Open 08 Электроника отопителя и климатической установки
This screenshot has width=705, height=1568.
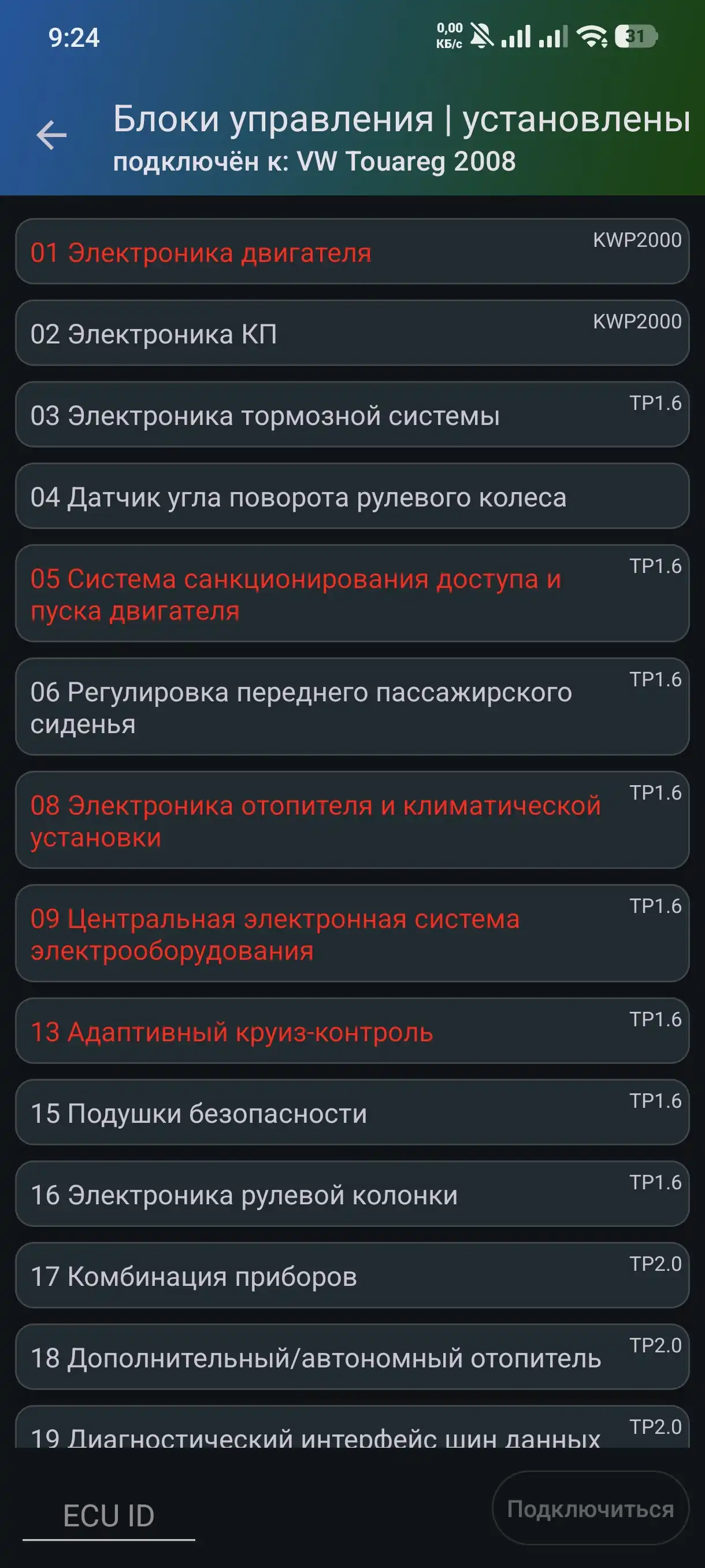point(351,820)
